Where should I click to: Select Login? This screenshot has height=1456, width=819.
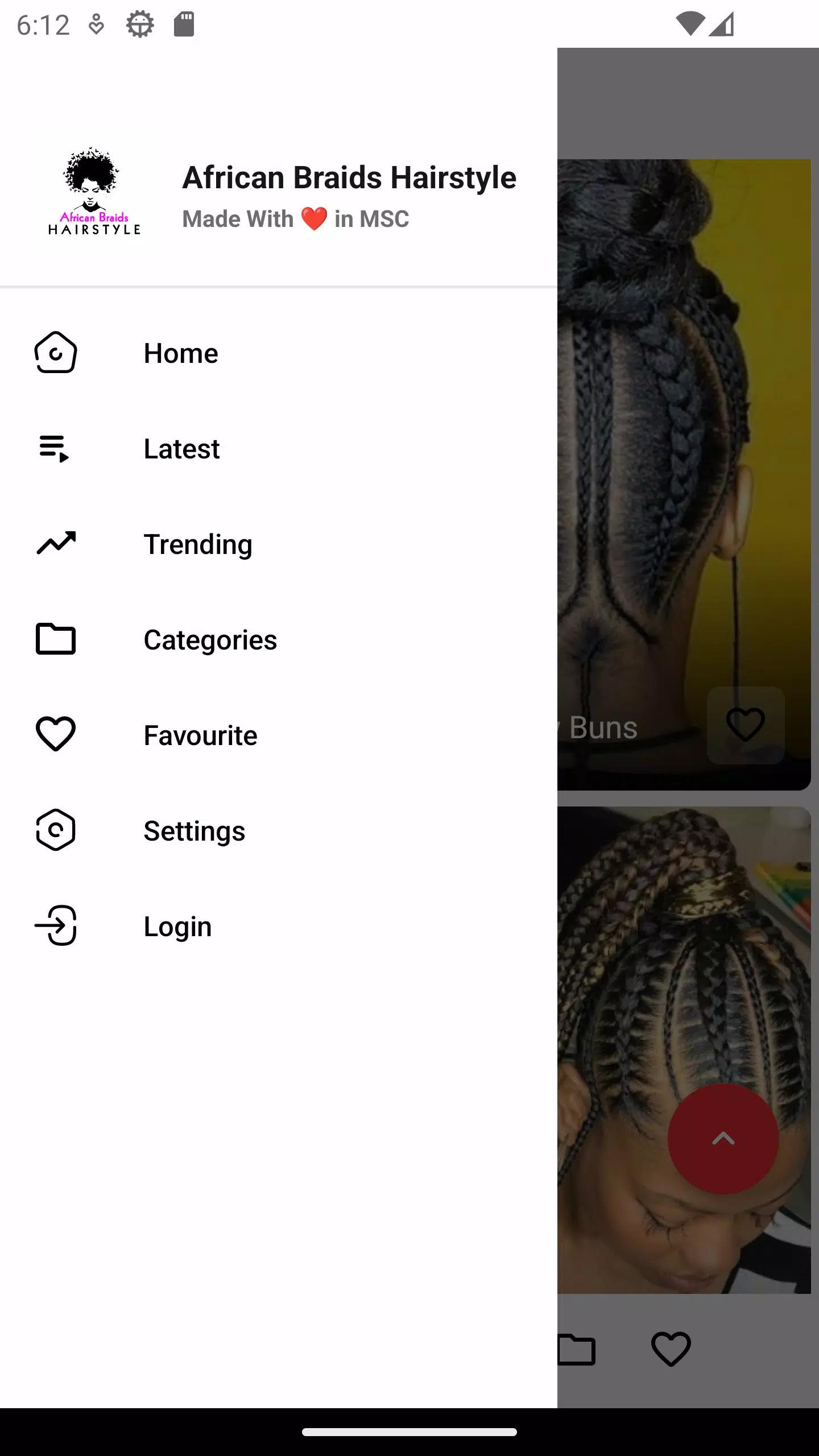point(177,926)
